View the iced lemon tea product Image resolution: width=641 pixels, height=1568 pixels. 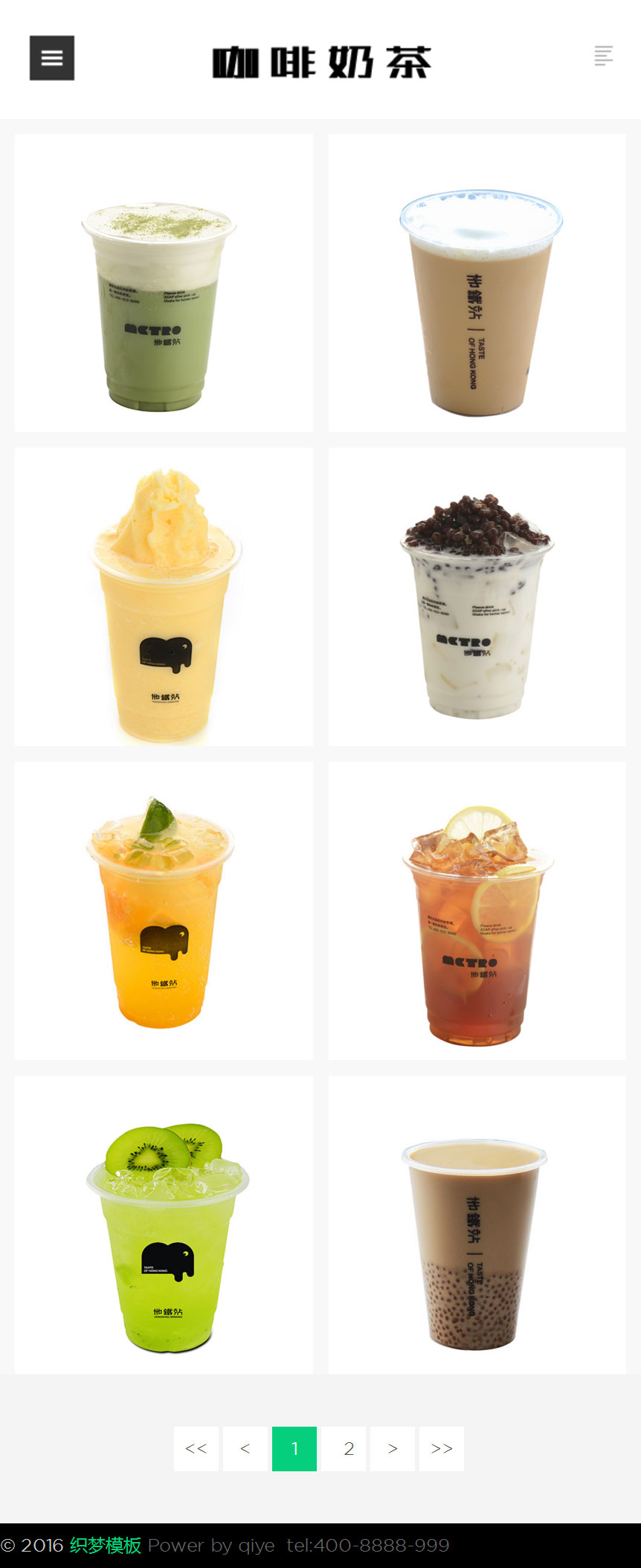(x=477, y=911)
